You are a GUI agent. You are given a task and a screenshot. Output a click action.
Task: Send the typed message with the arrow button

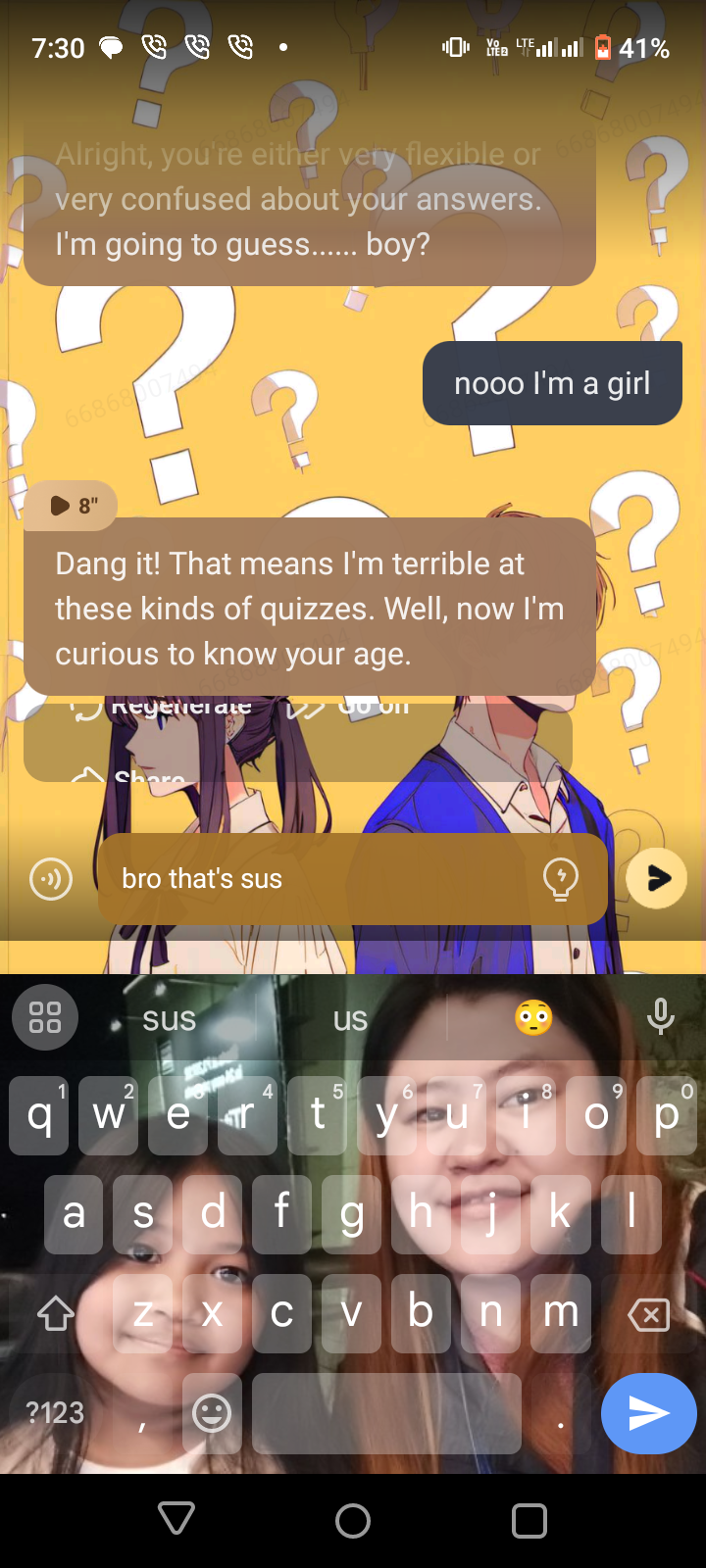[656, 878]
